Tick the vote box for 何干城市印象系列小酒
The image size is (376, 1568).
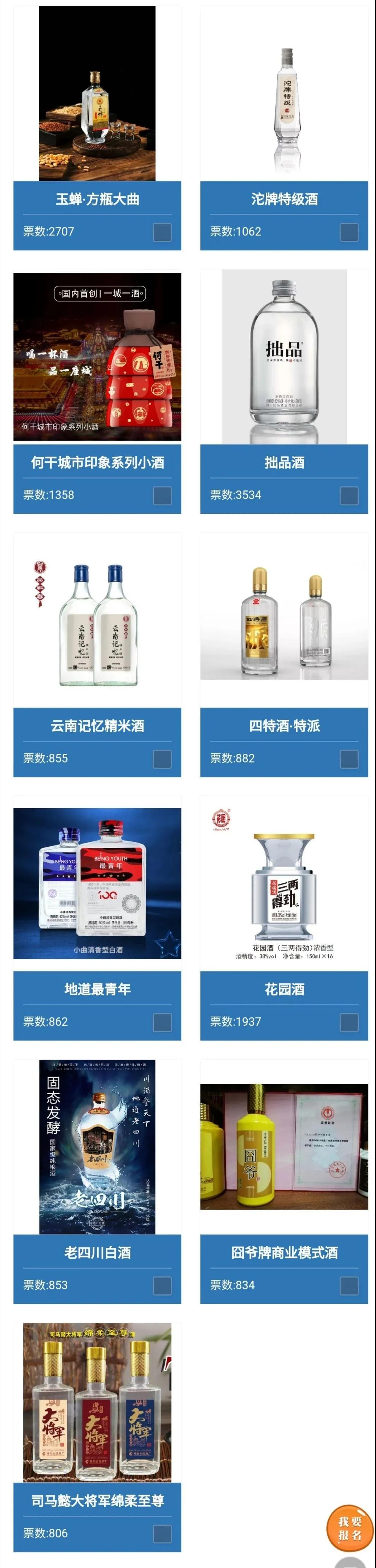pos(161,495)
